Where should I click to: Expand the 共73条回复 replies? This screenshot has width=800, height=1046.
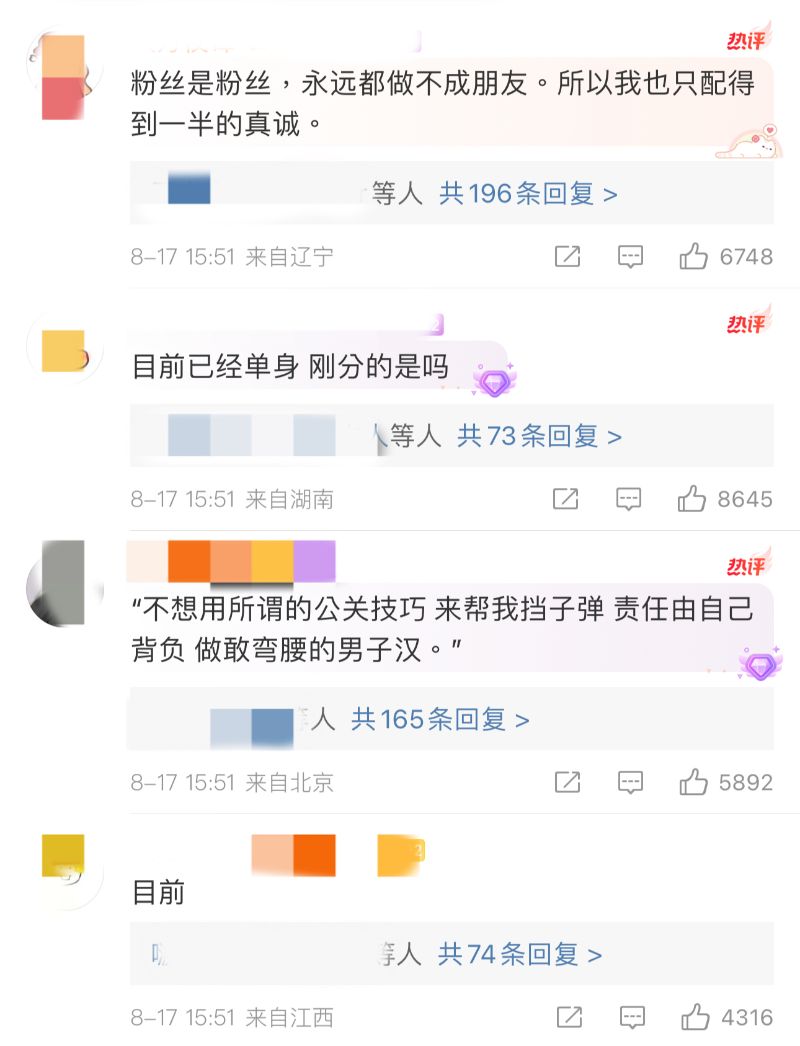[539, 436]
